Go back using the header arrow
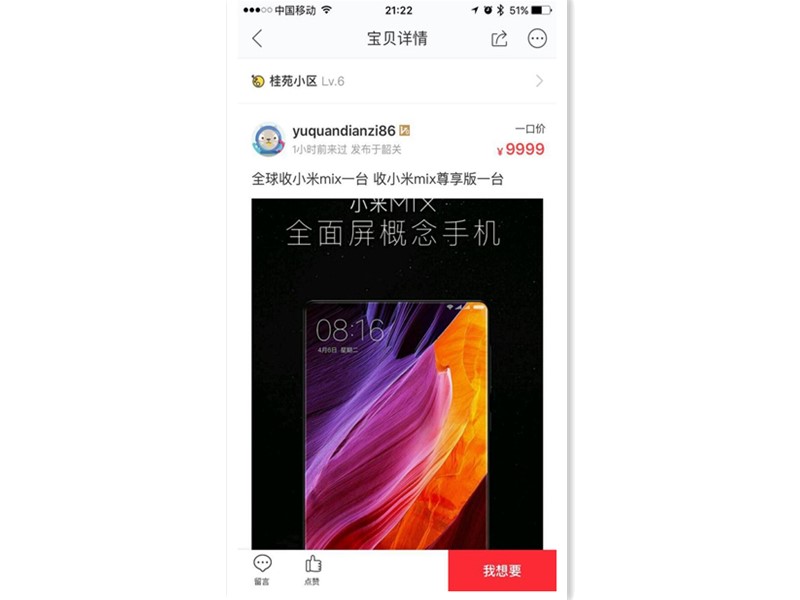Image resolution: width=800 pixels, height=600 pixels. 257,39
